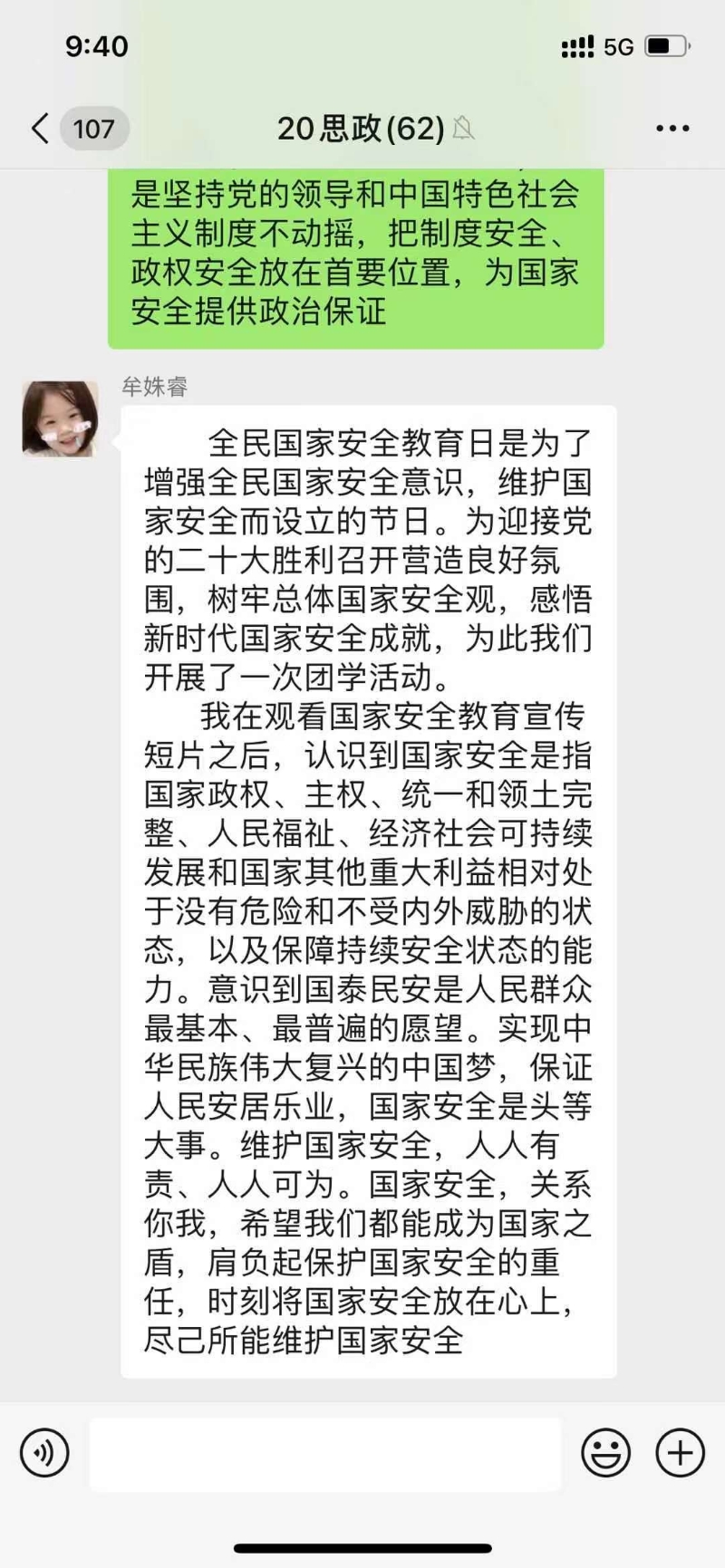Open 牟姝睿's profile avatar
The width and height of the screenshot is (725, 1568).
pos(61,418)
